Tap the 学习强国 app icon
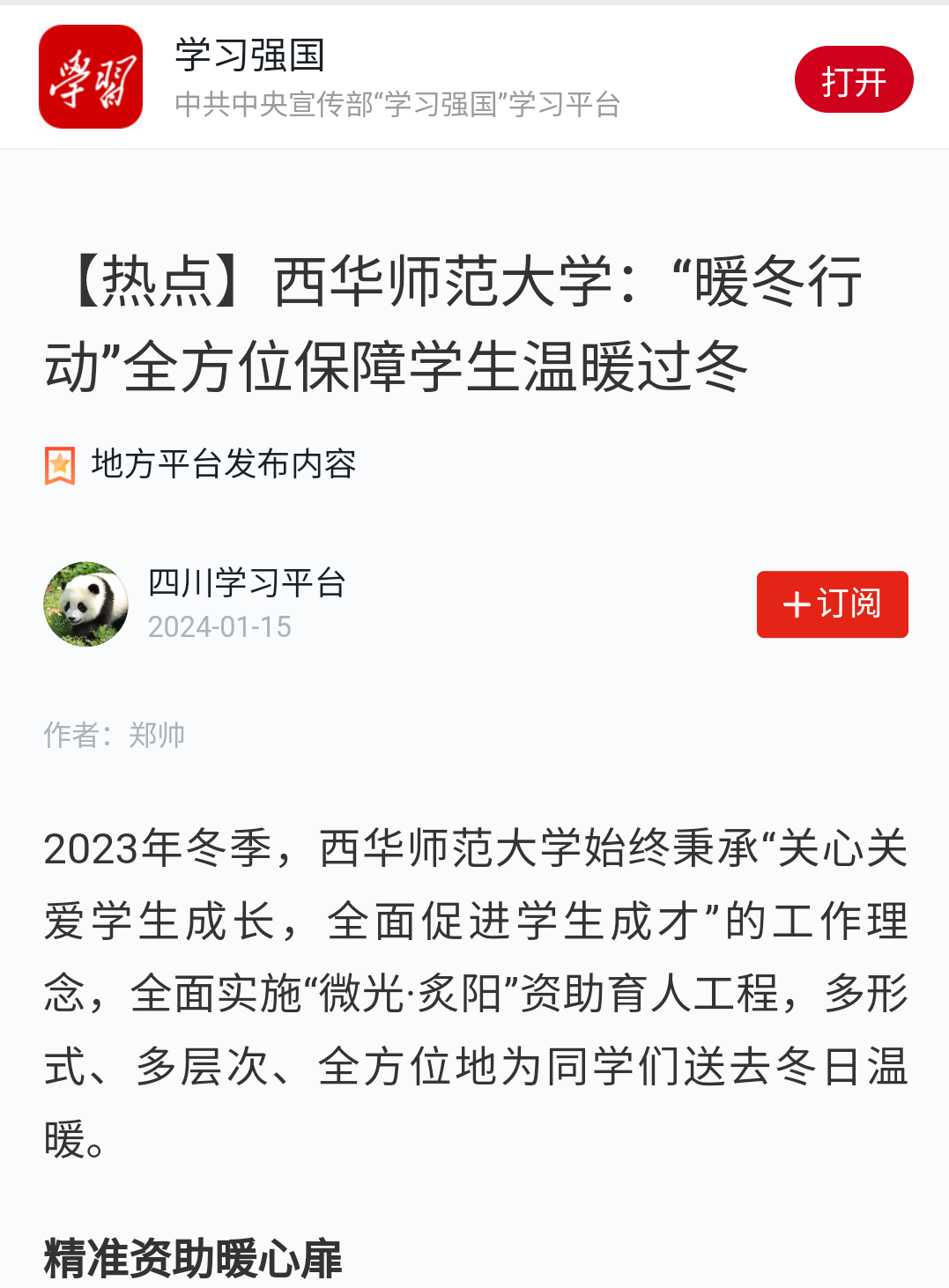The image size is (949, 1288). coord(91,78)
